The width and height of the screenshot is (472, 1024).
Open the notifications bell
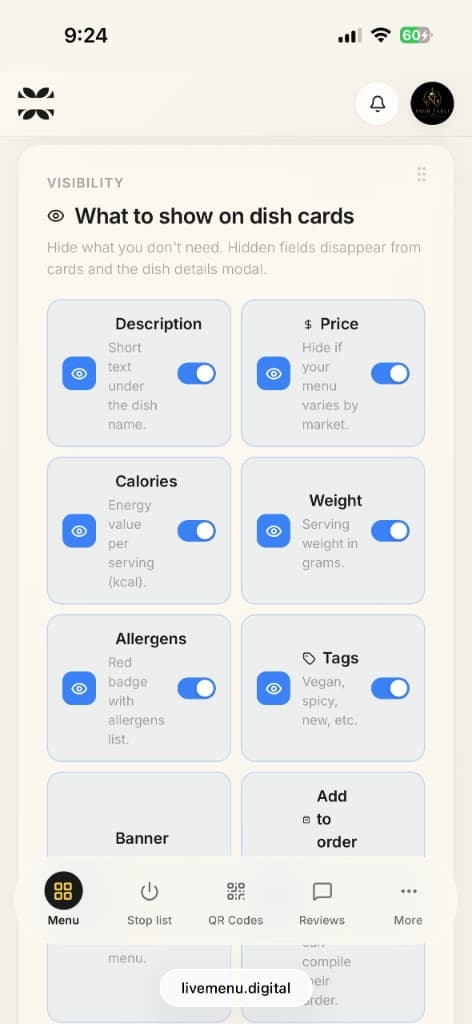coord(377,103)
